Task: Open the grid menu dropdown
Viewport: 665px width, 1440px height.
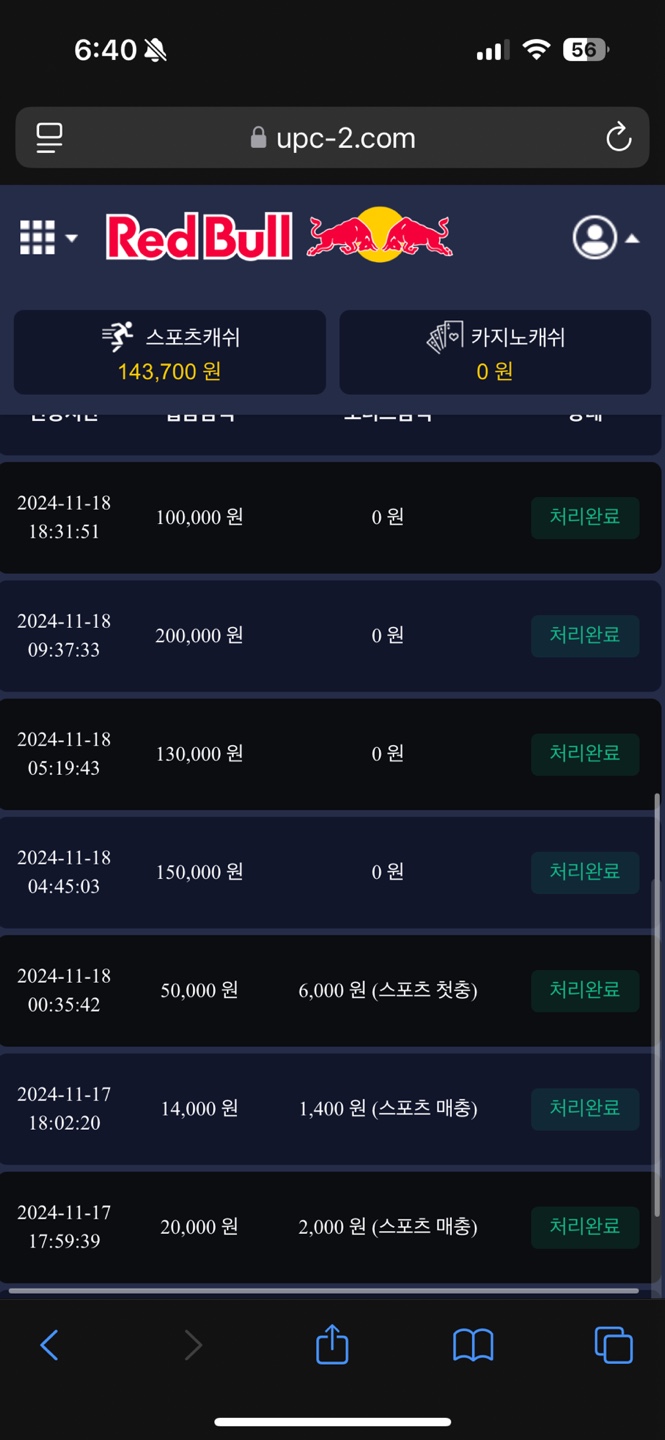Action: [x=47, y=238]
